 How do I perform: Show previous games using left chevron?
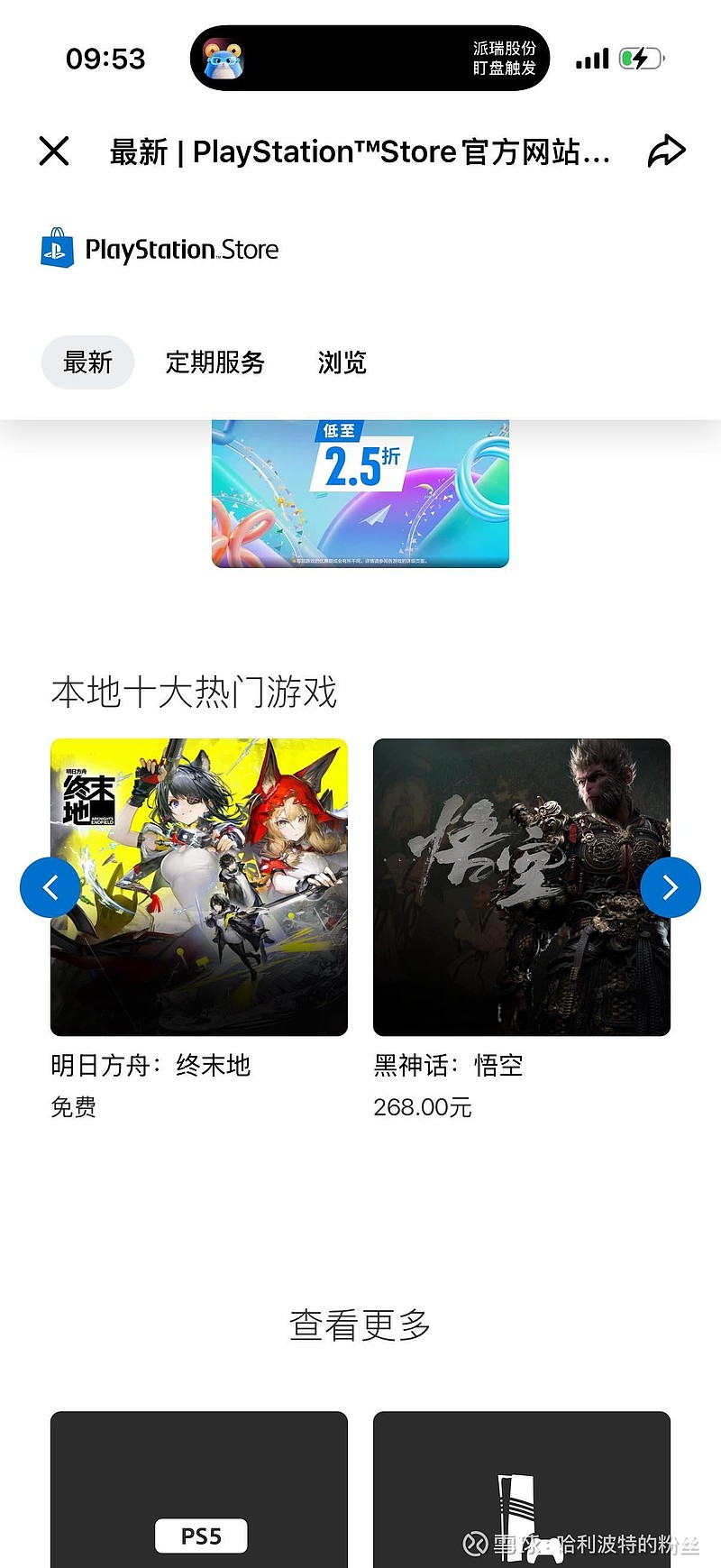50,887
